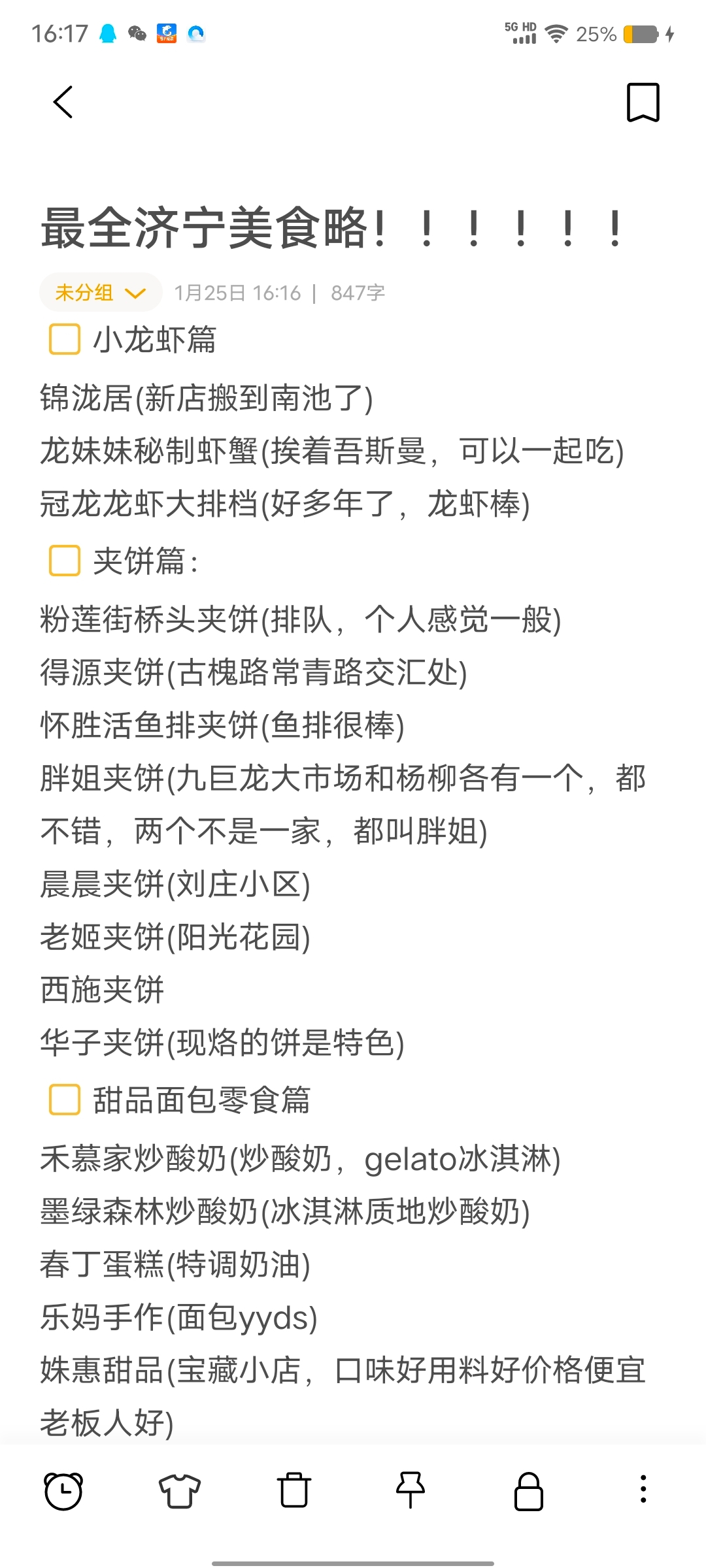Image resolution: width=706 pixels, height=1568 pixels.
Task: Go back using the top-left arrow
Action: (63, 103)
